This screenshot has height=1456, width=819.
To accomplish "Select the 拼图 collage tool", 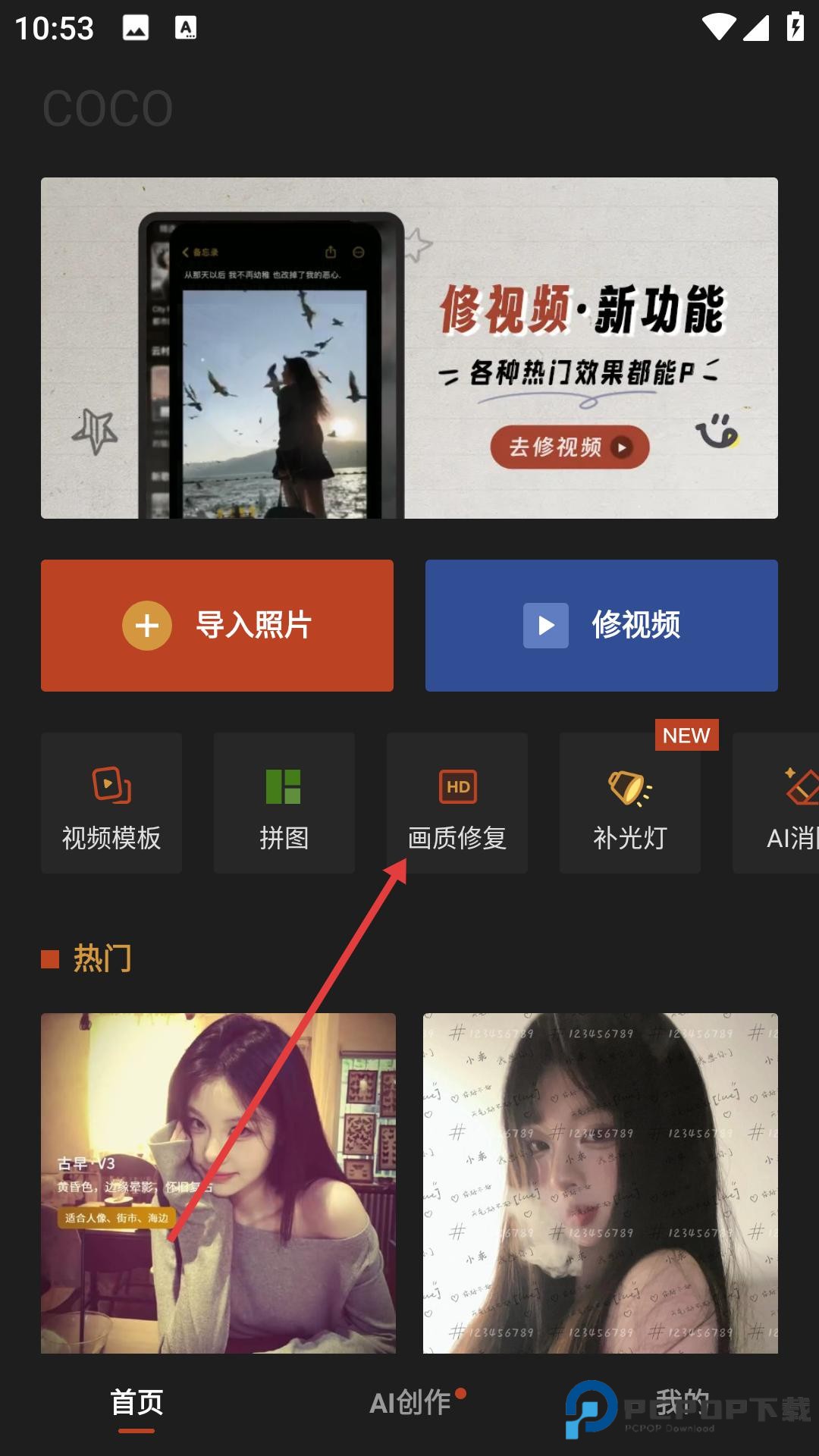I will click(284, 803).
